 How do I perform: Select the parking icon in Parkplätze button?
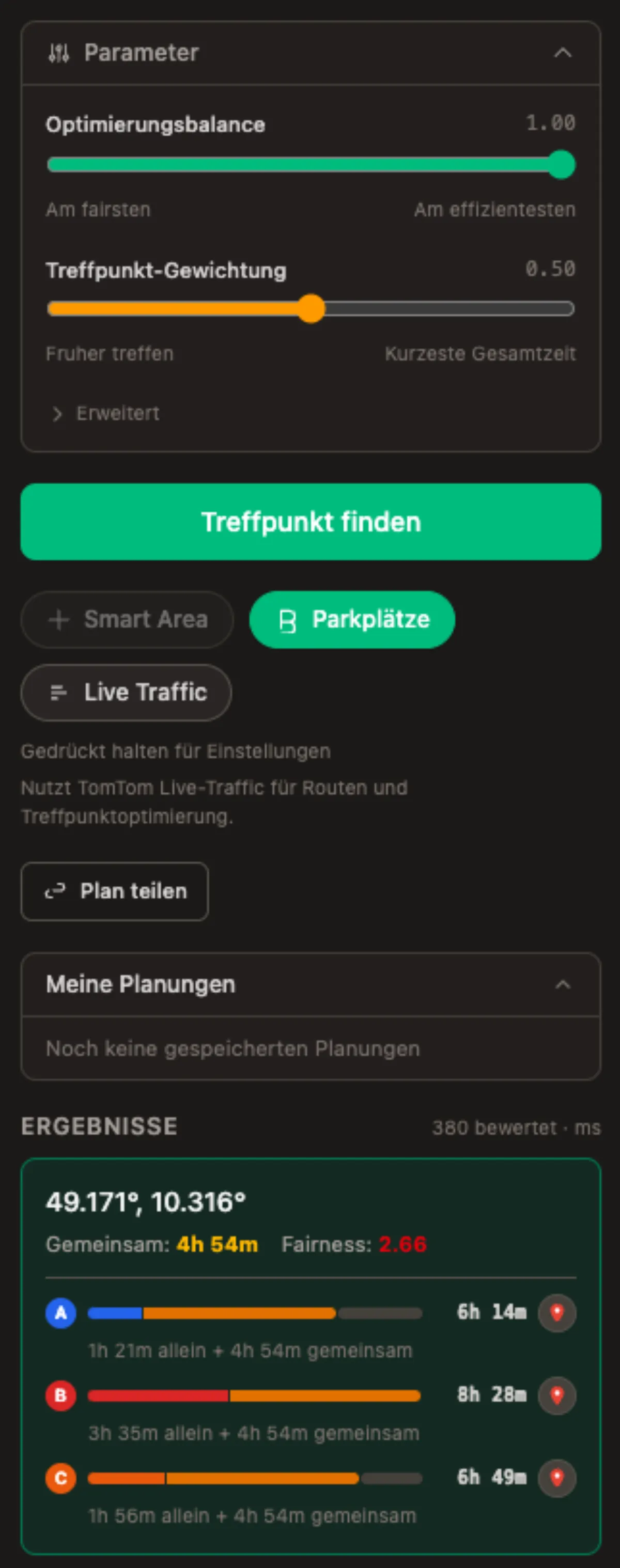(287, 619)
